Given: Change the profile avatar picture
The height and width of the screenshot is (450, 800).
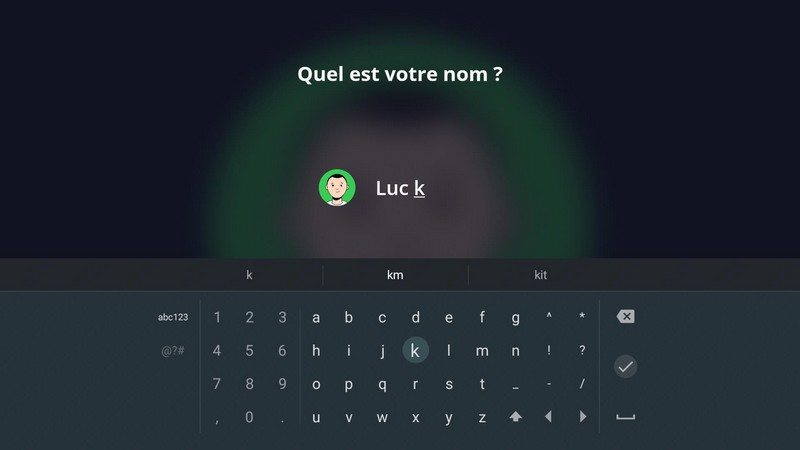Looking at the screenshot, I should (x=337, y=188).
